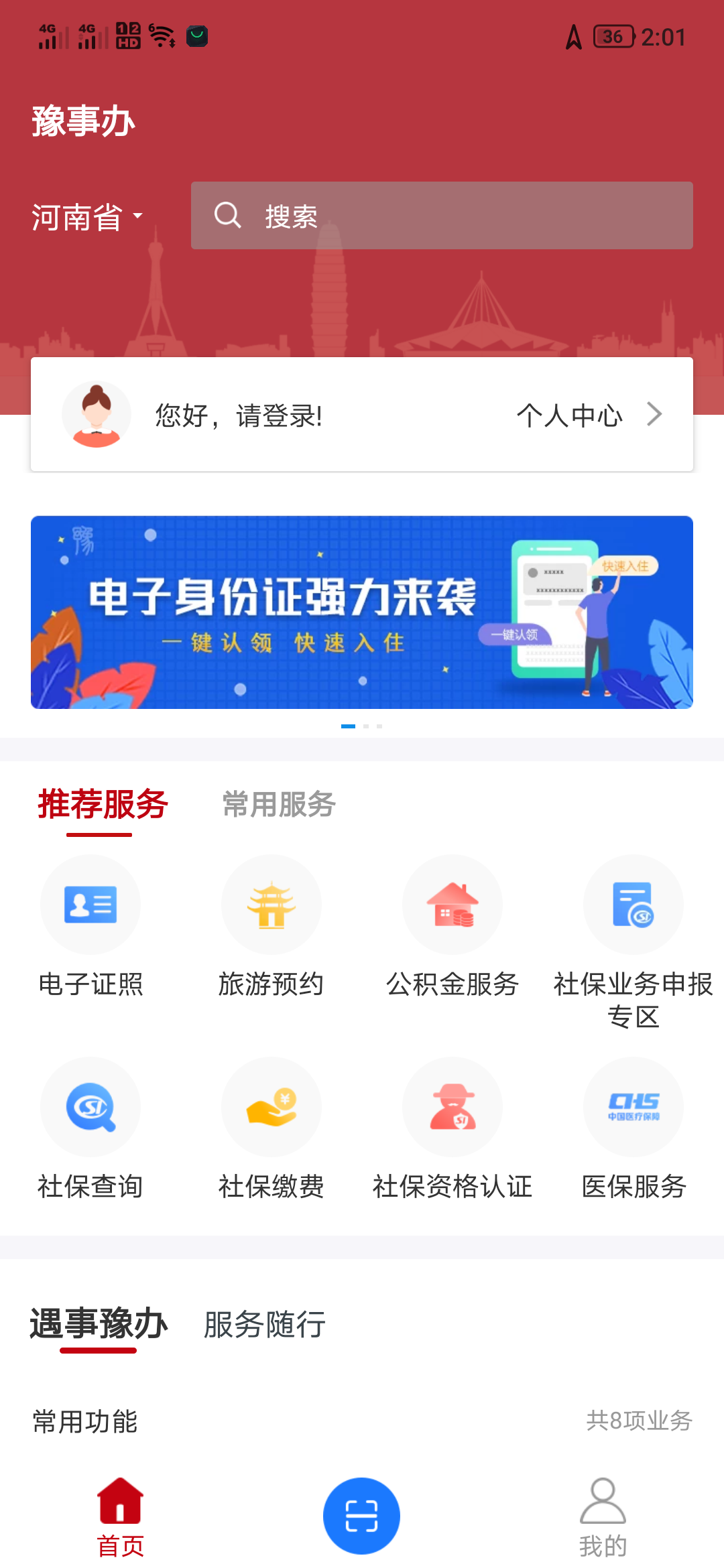Tap the 医保服务 medical insurance icon
724x1568 pixels.
point(633,1107)
